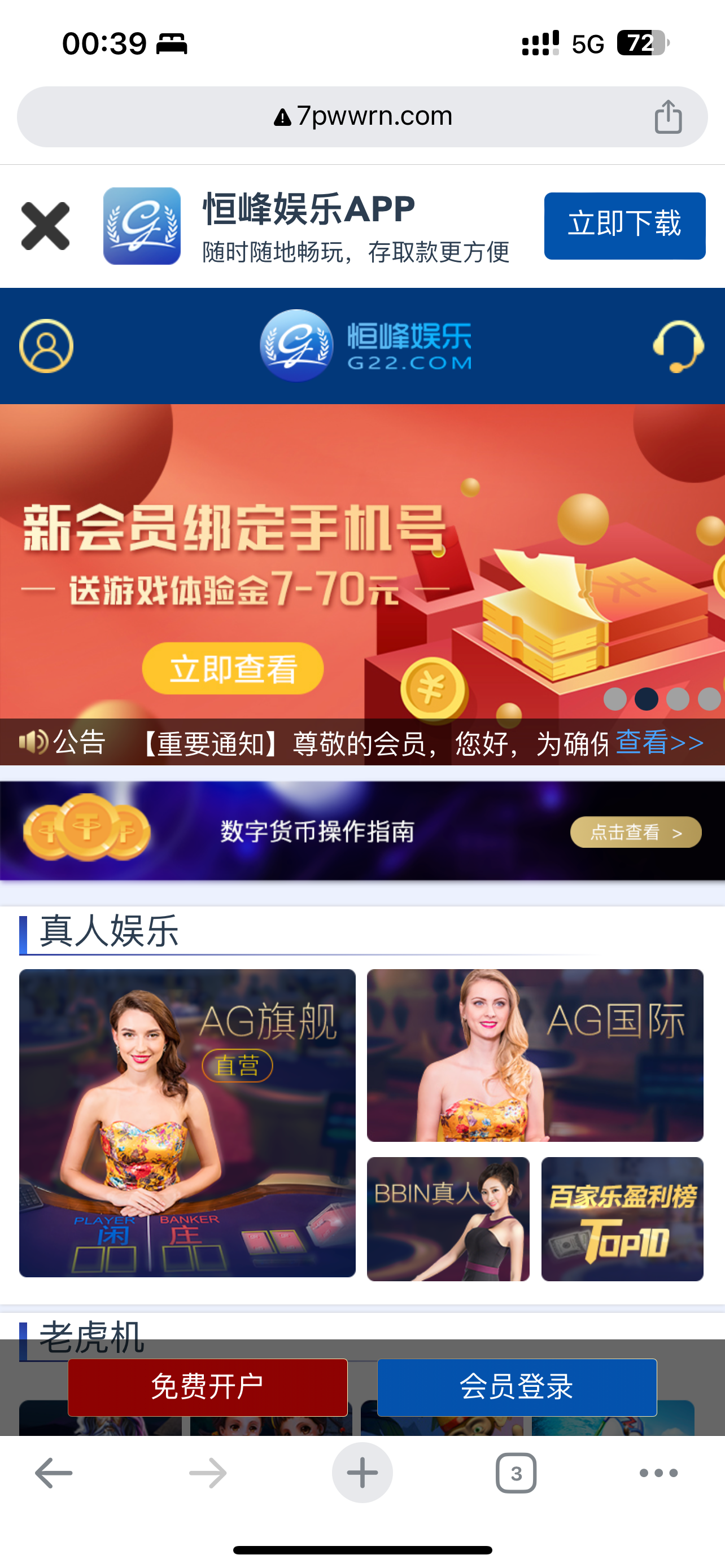Share the page from the address bar
Image resolution: width=725 pixels, height=1568 pixels.
coord(668,116)
